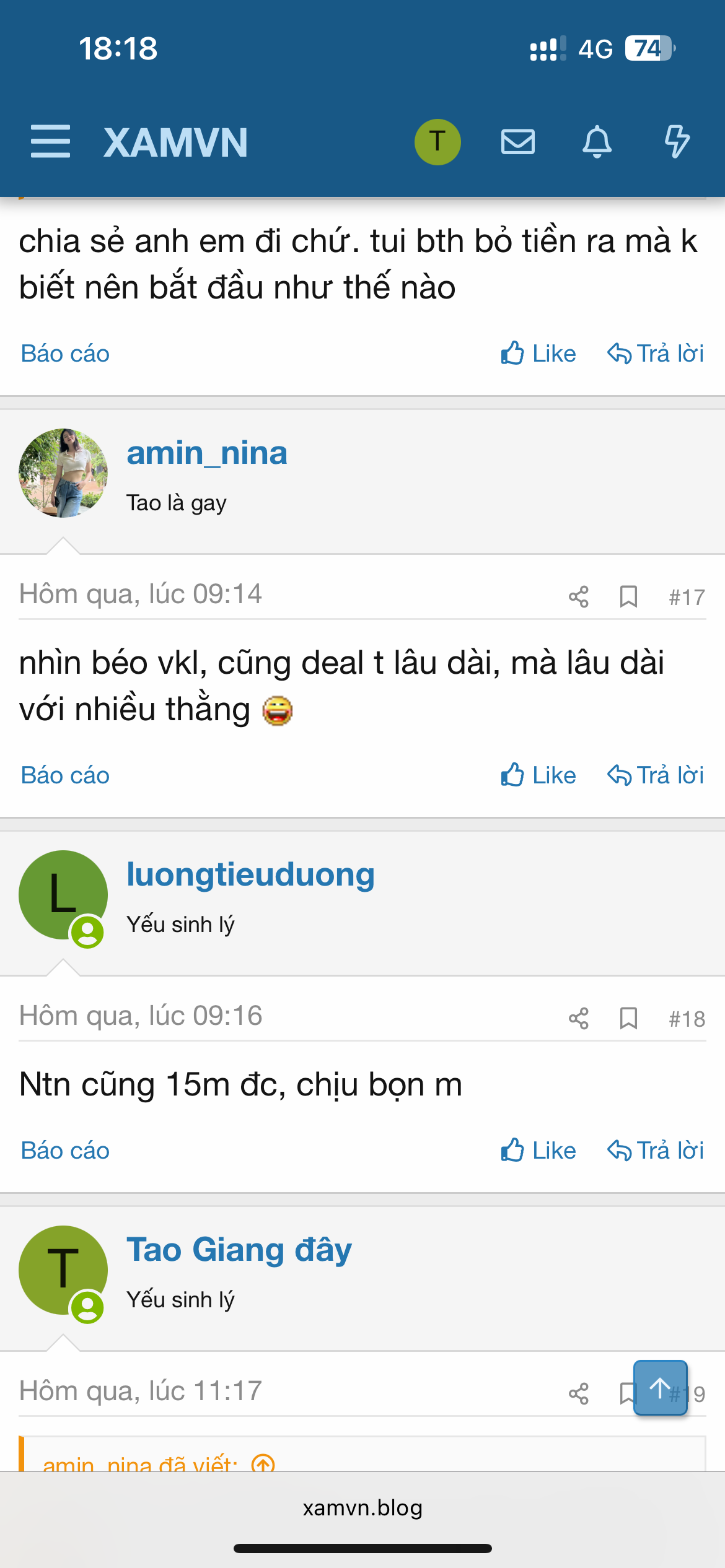
Task: Reply to amin_nina's post with Trả lời
Action: click(656, 775)
